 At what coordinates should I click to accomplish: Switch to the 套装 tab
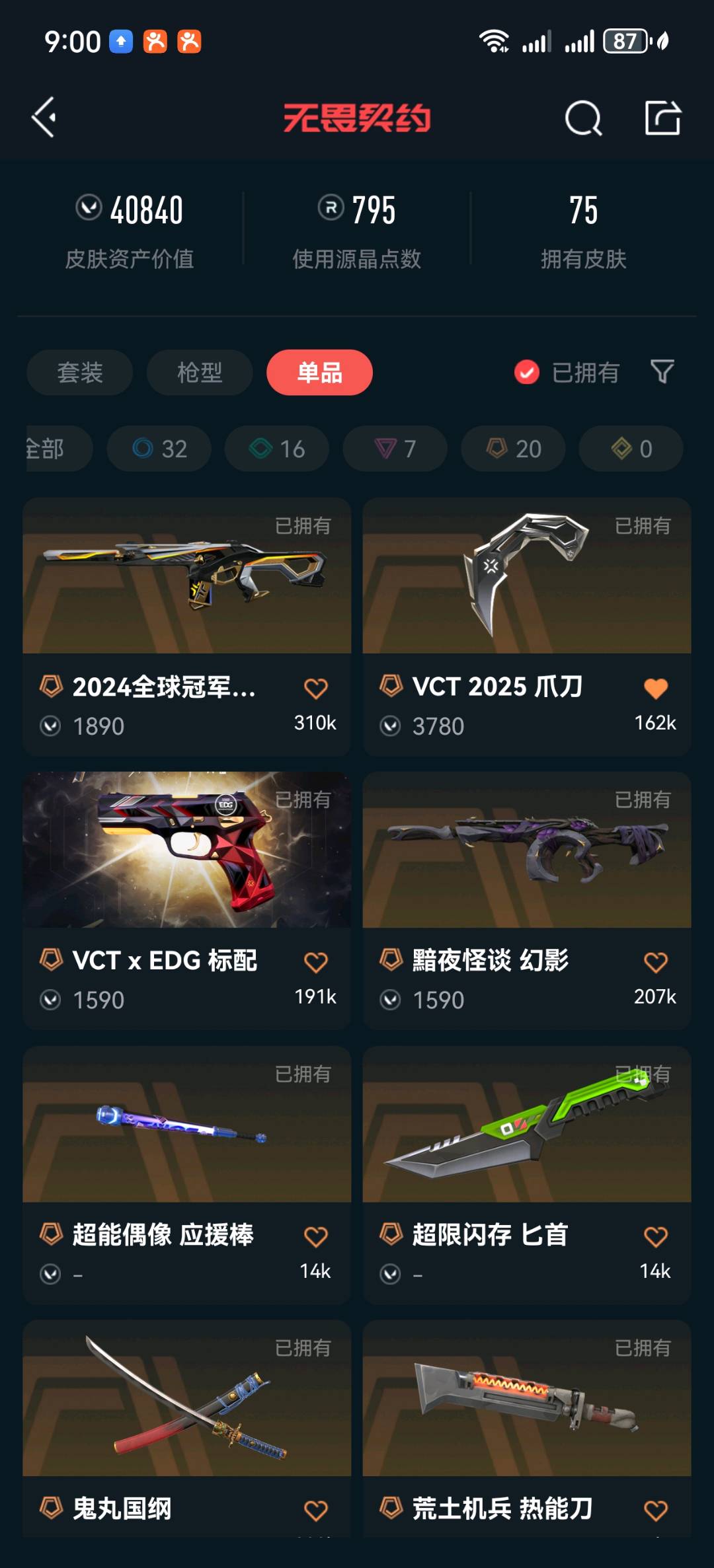tap(80, 373)
